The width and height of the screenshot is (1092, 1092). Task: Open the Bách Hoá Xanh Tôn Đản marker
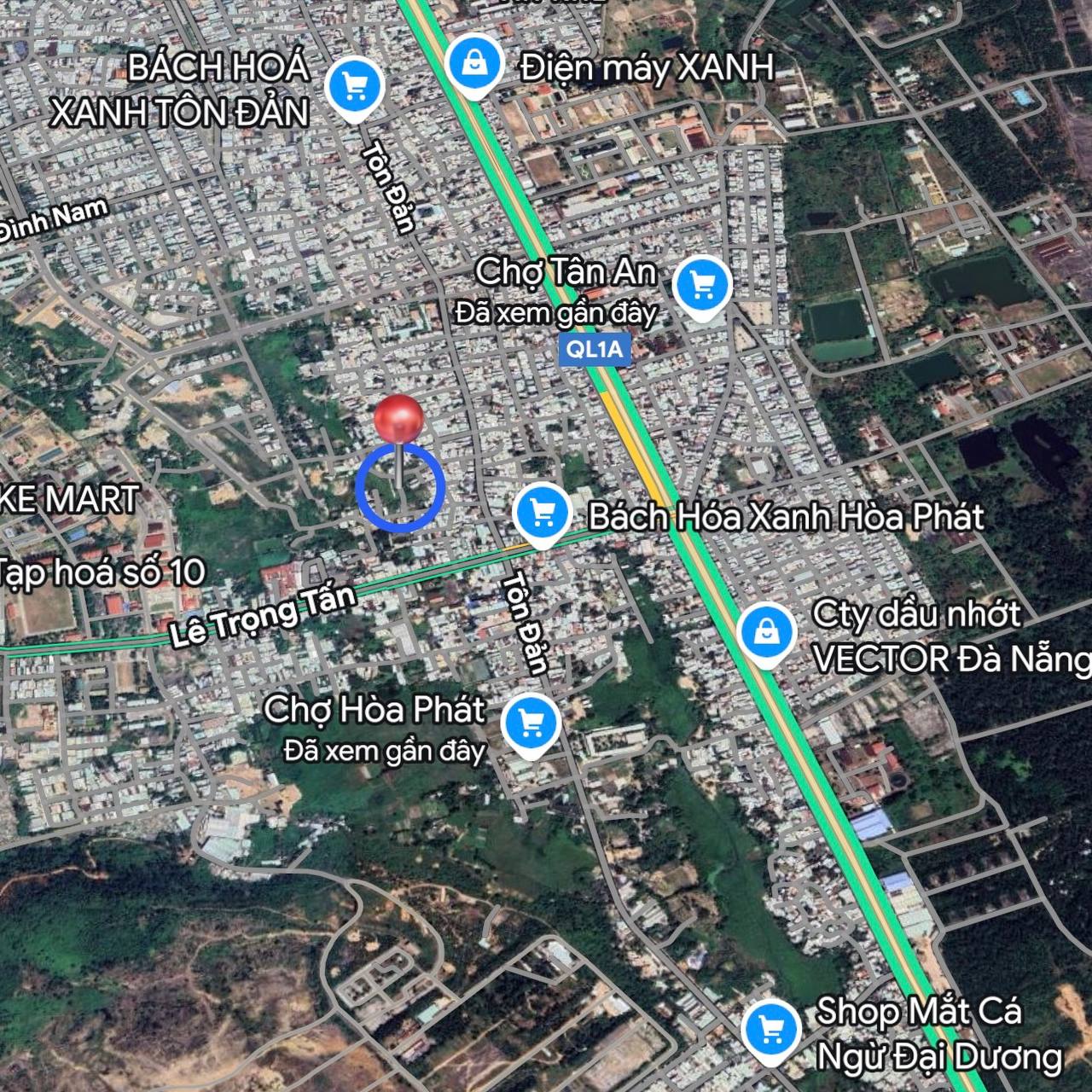pos(355,86)
